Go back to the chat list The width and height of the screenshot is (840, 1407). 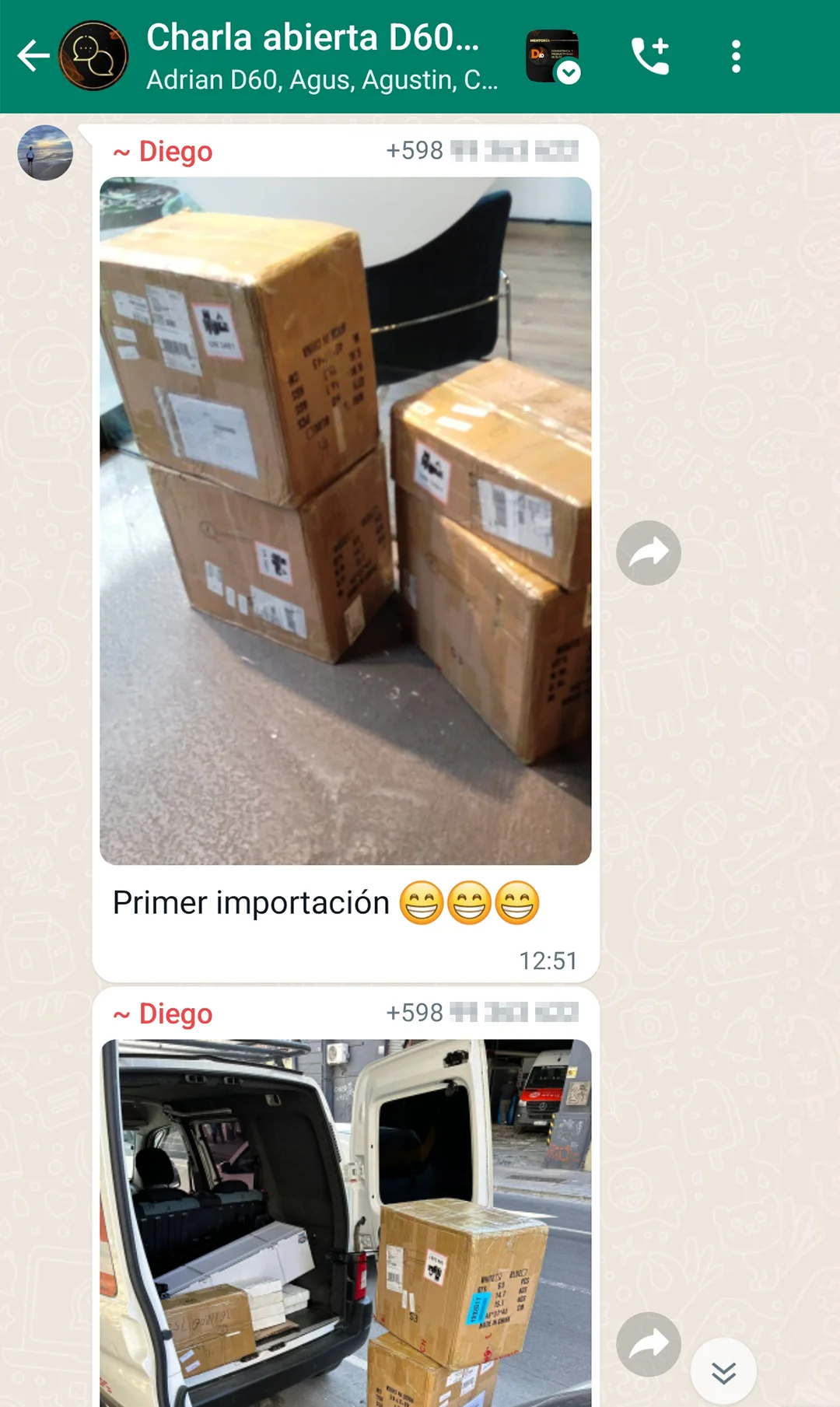33,56
